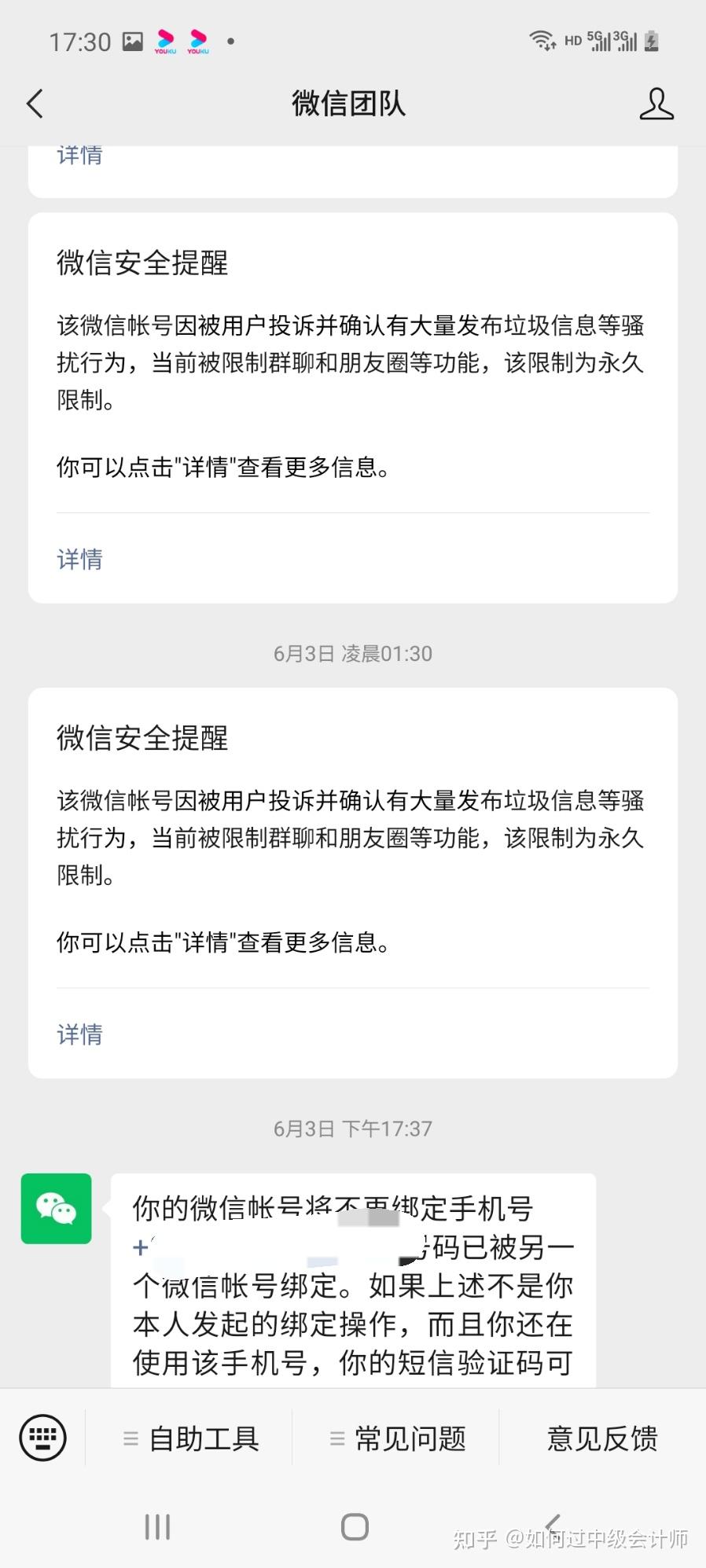Switch to the keyboard input
The width and height of the screenshot is (706, 1568).
coord(42,1438)
